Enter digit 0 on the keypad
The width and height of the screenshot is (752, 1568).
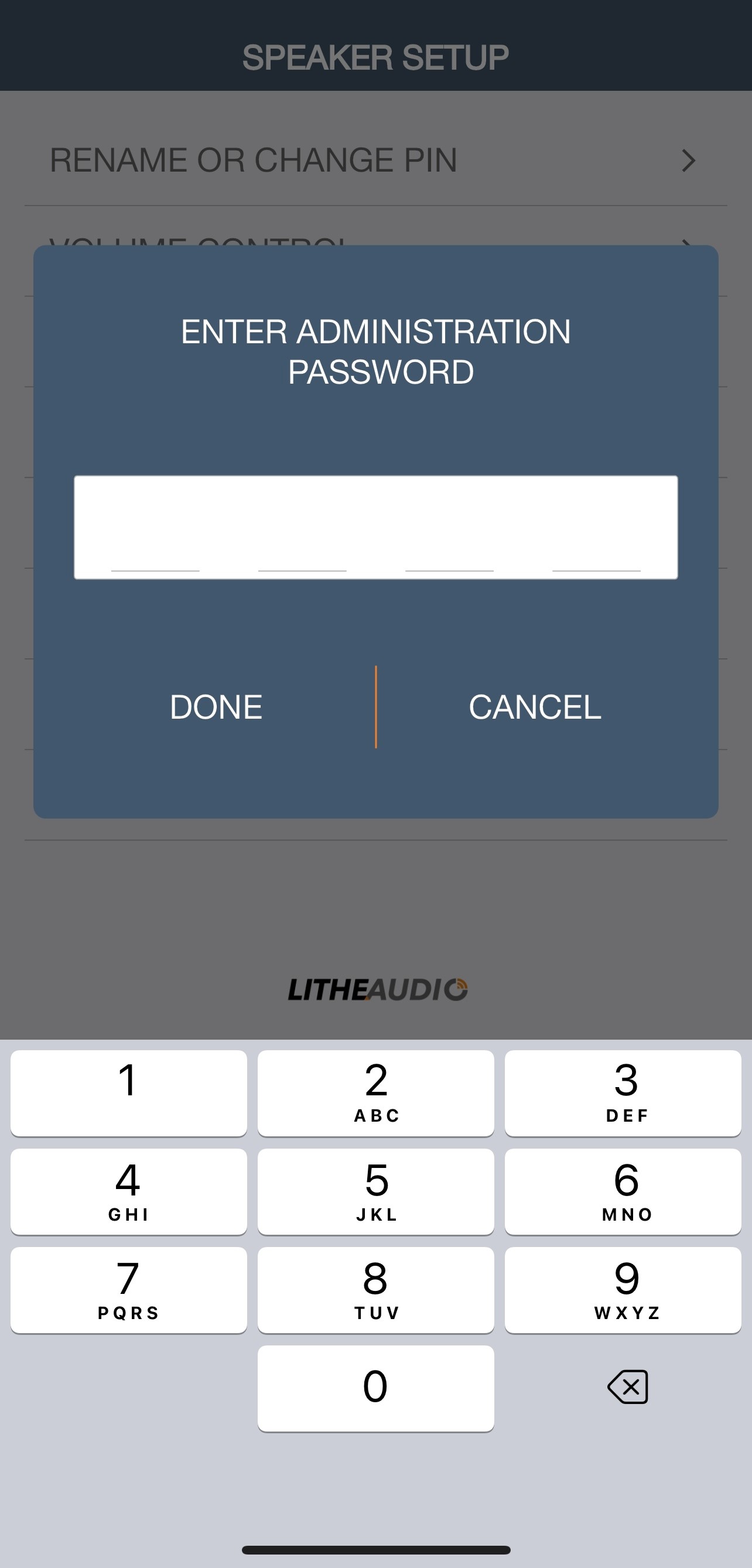tap(375, 1388)
